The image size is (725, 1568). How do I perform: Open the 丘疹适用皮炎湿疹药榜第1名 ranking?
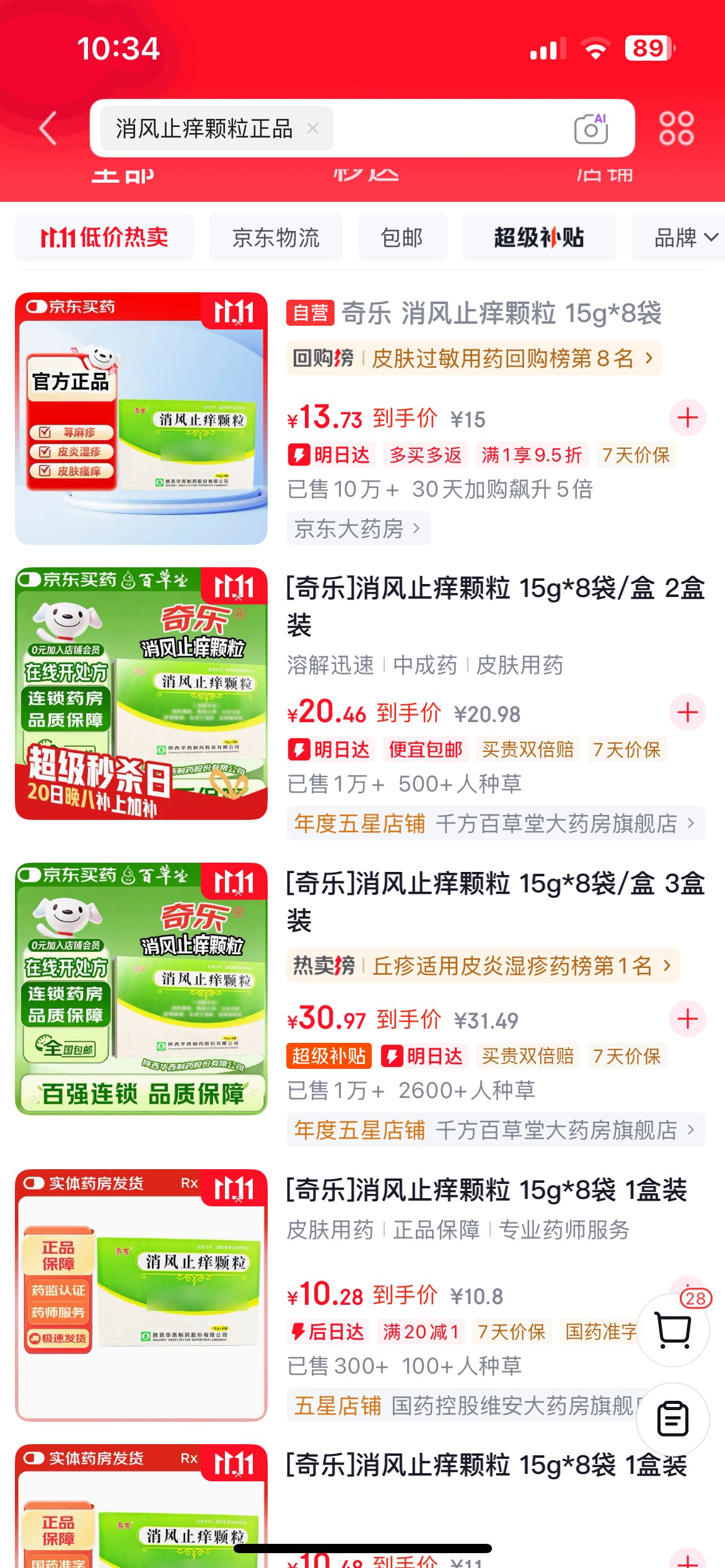(x=483, y=965)
